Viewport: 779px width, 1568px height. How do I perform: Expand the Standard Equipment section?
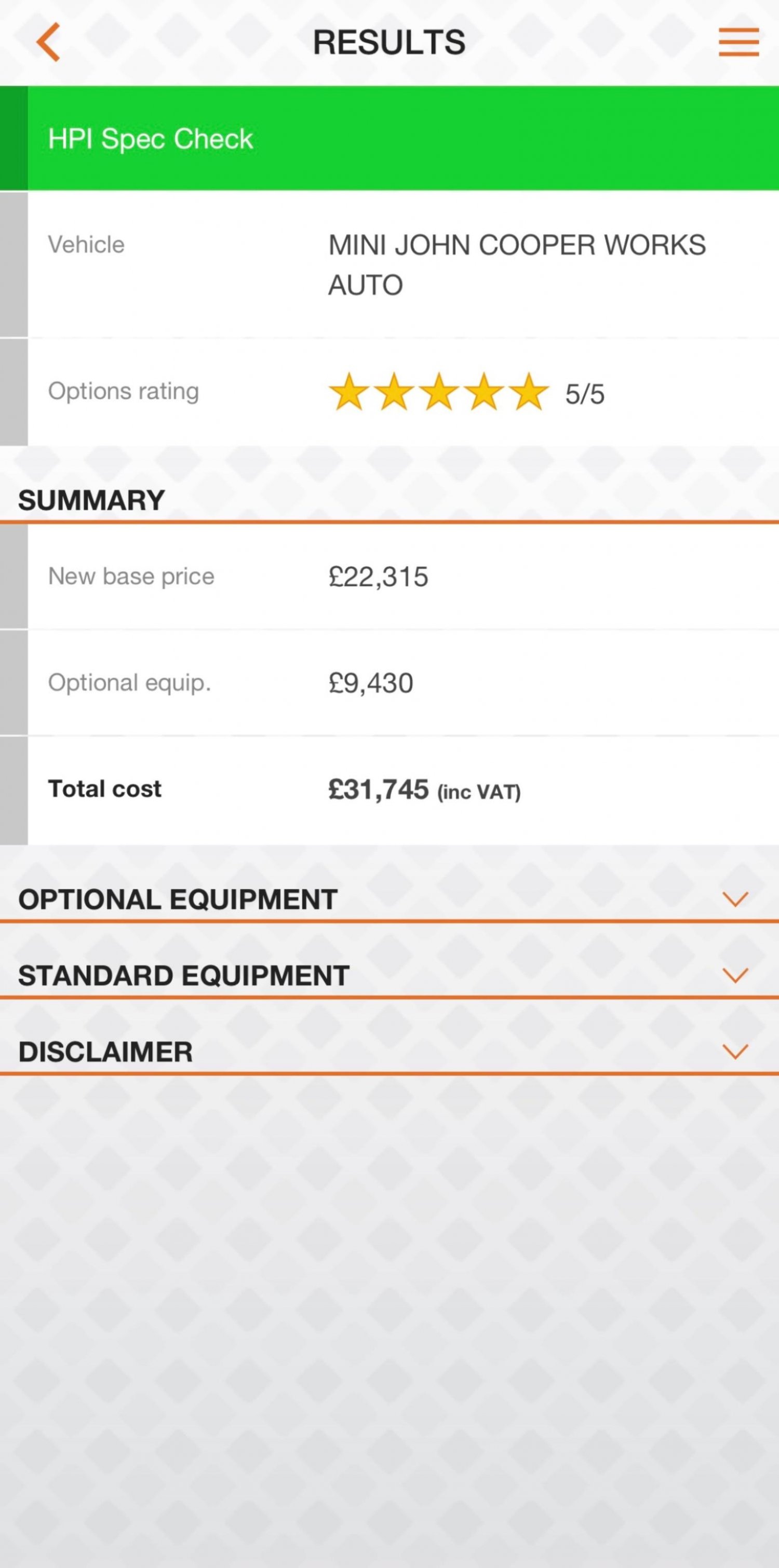tap(389, 976)
